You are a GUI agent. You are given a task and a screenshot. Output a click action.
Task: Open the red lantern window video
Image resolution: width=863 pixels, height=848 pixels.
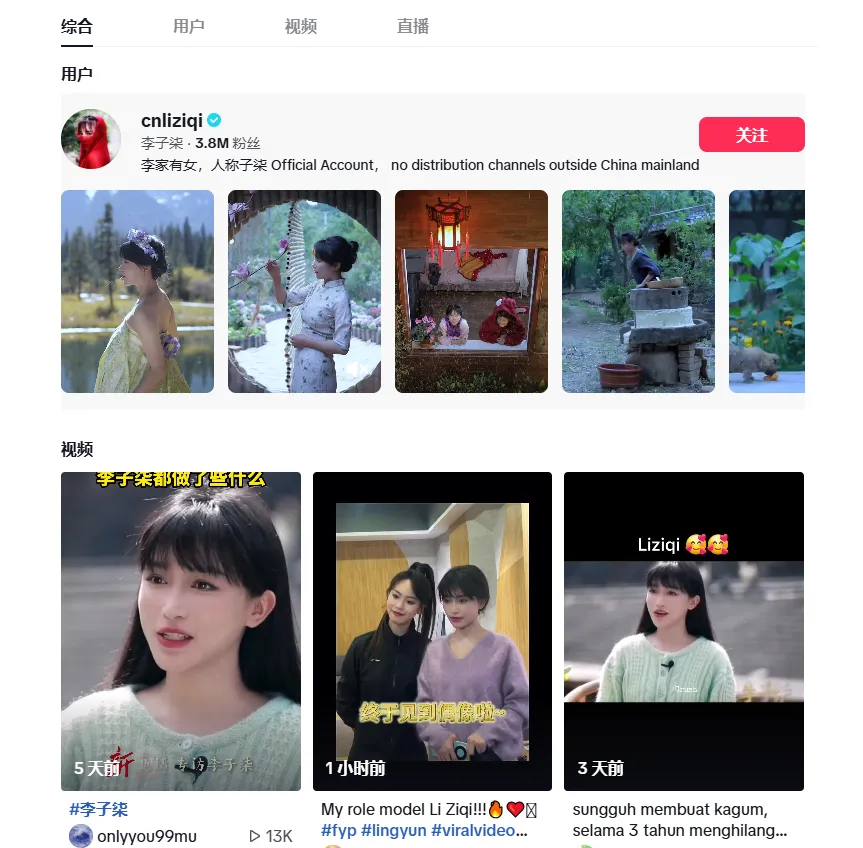[471, 291]
